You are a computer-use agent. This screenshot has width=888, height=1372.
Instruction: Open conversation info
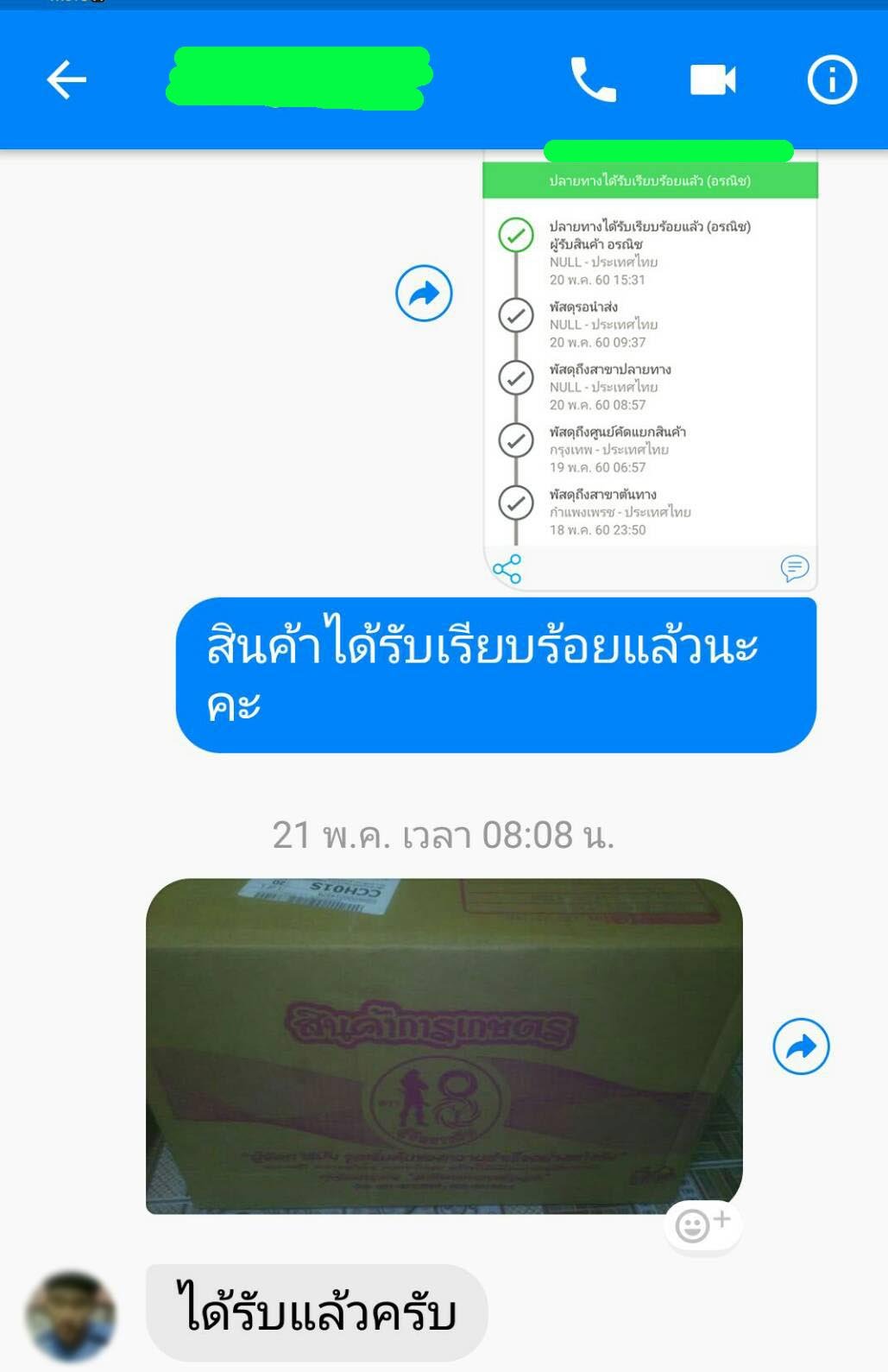(x=831, y=80)
